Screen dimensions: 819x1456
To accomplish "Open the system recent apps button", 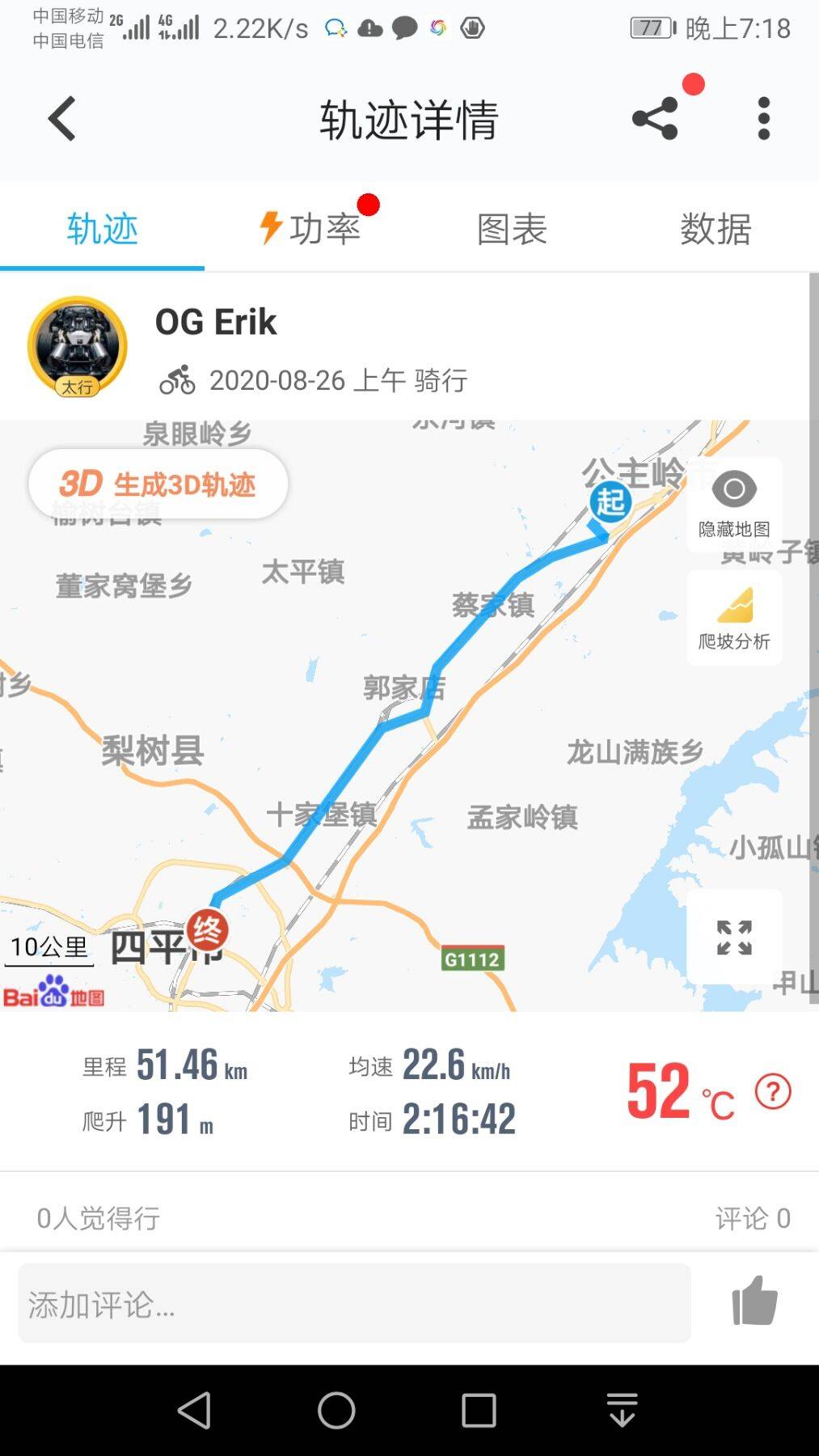I will pos(479,1411).
